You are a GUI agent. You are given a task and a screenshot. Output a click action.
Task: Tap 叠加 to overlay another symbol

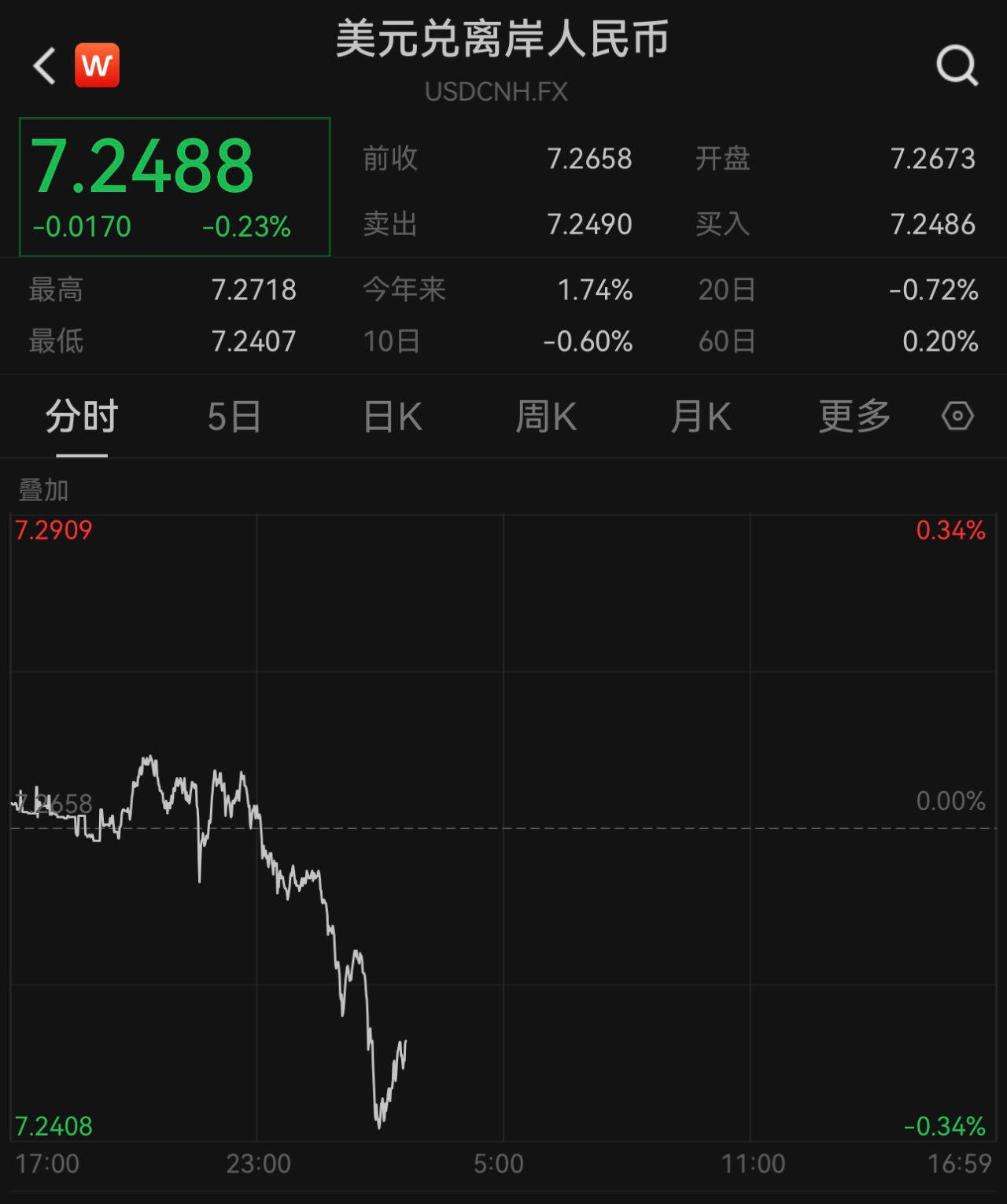[44, 490]
